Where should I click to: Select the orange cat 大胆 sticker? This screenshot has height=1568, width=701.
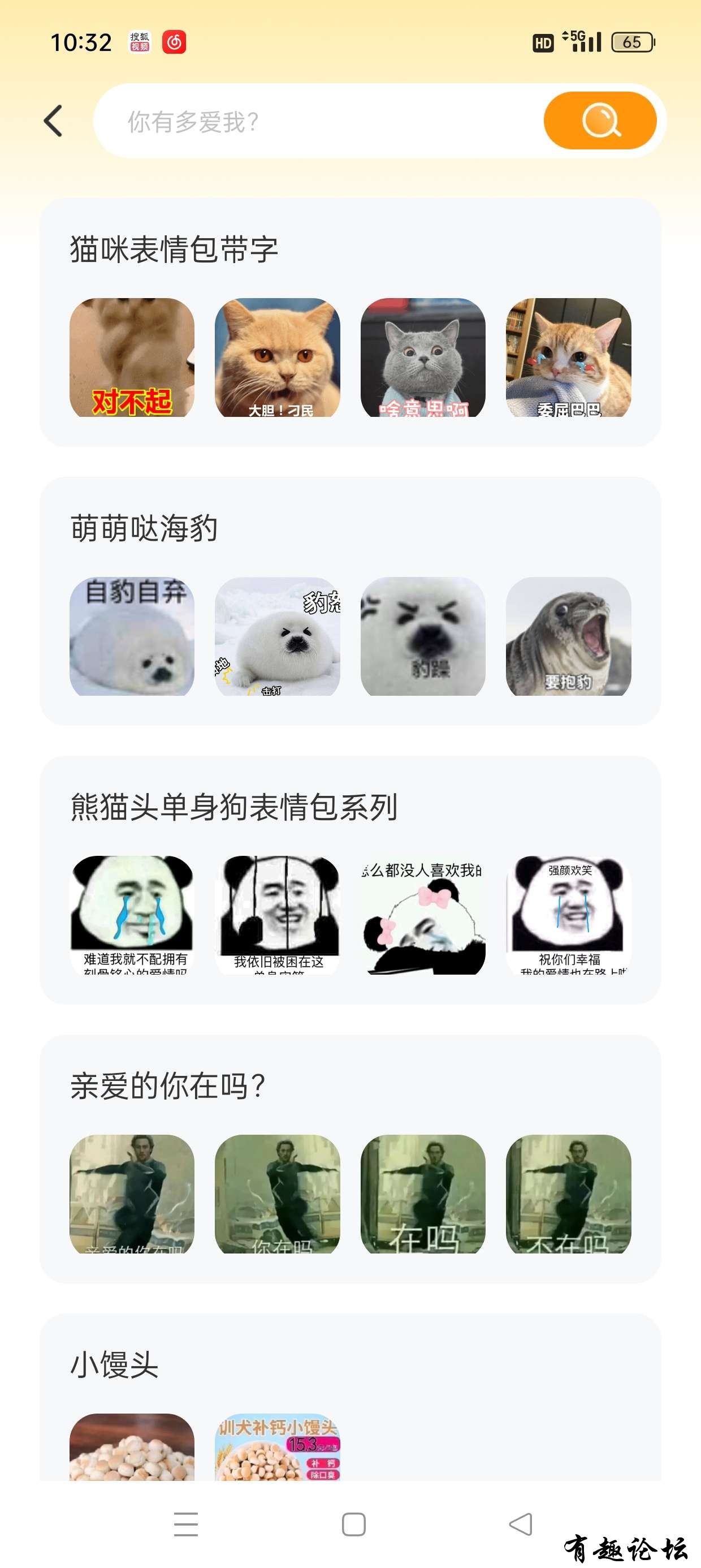click(x=278, y=357)
